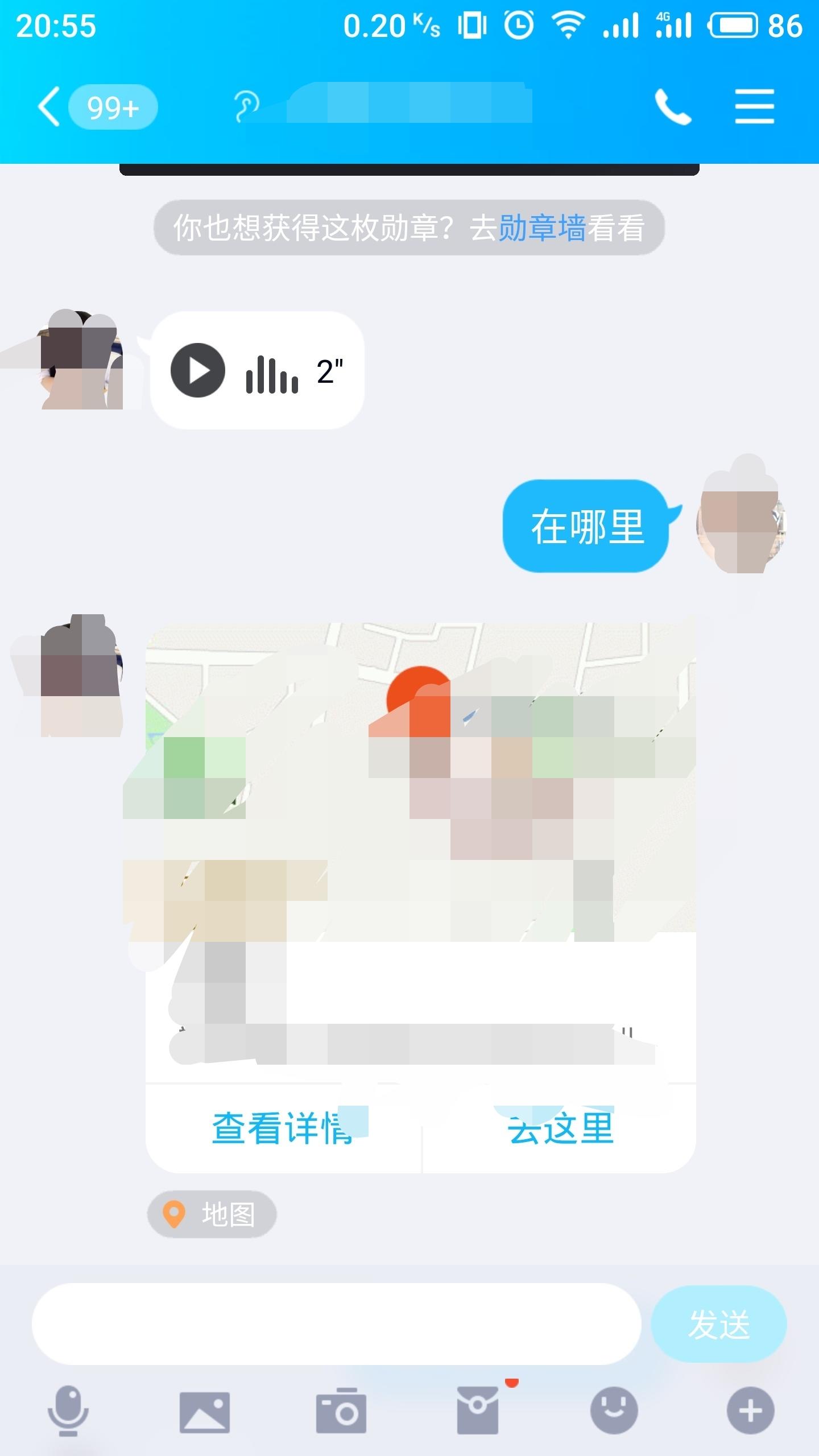
Task: Open the plus more options
Action: click(750, 1411)
